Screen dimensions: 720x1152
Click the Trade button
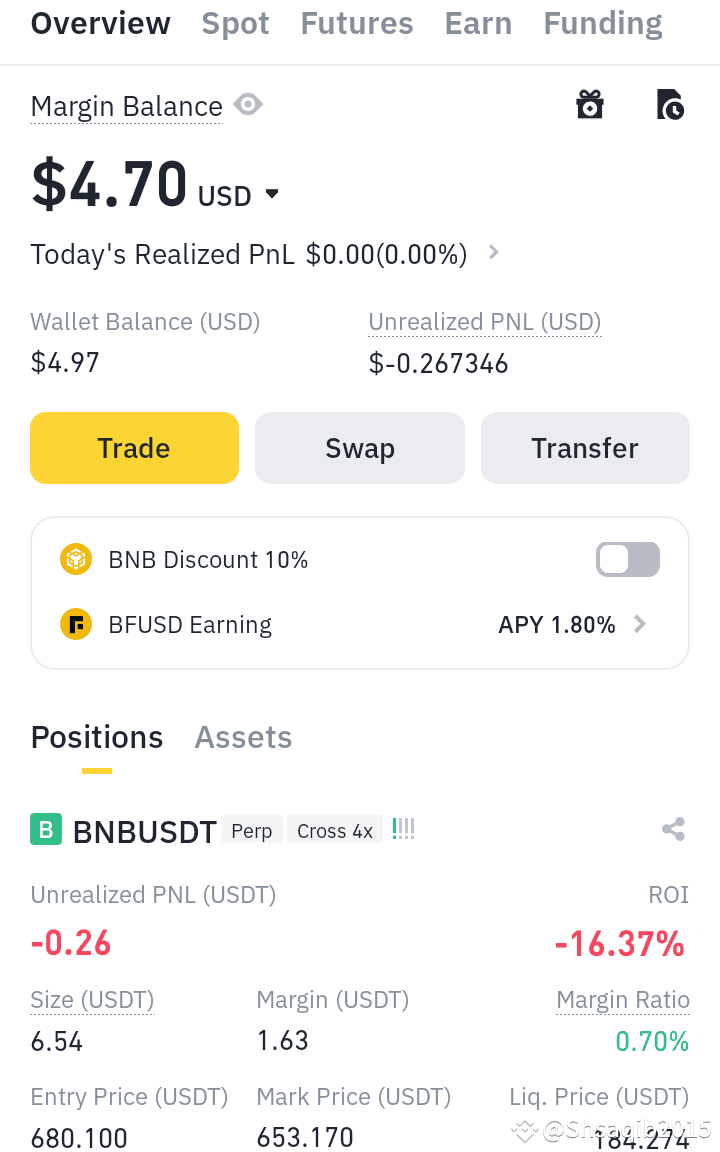134,448
